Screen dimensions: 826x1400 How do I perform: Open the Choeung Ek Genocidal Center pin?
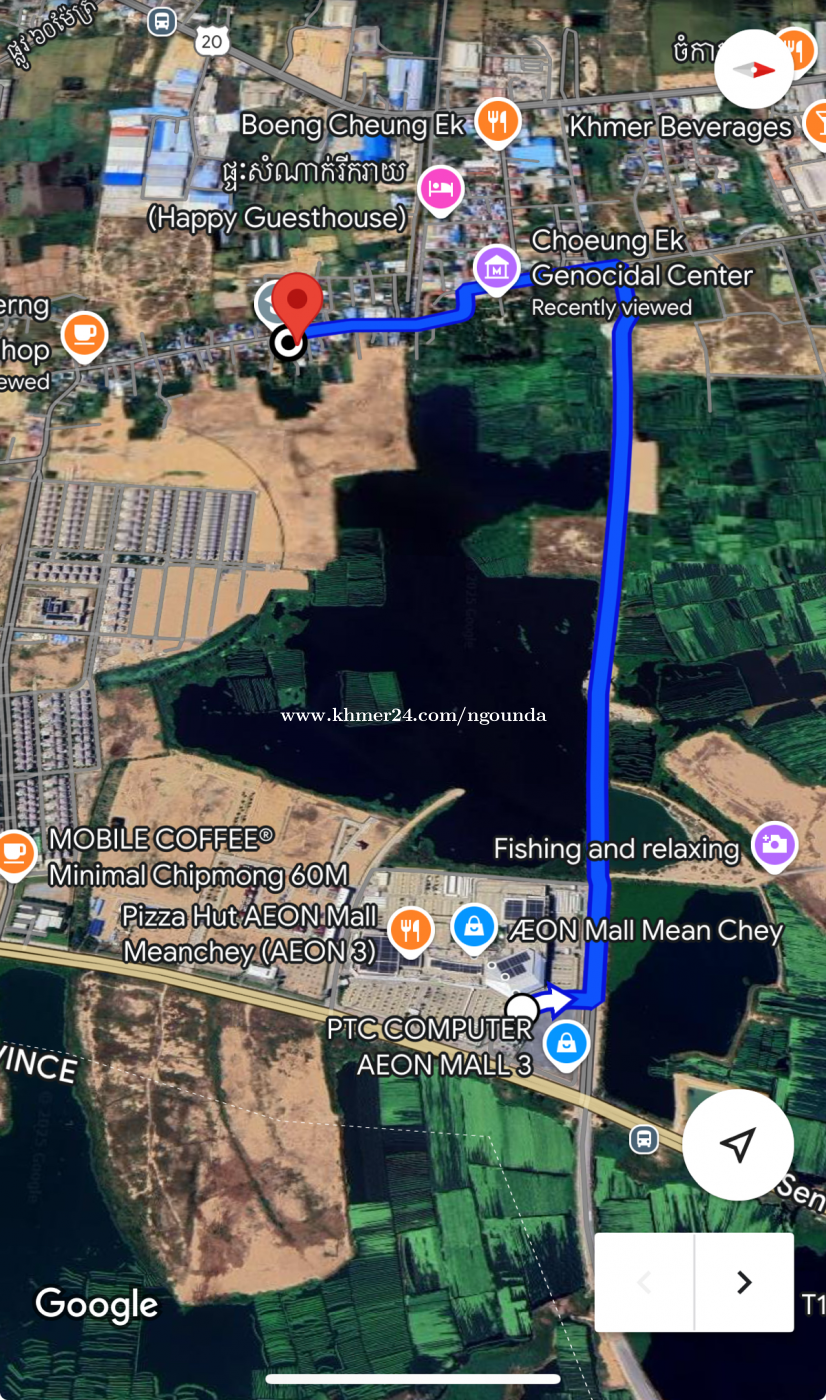(497, 268)
